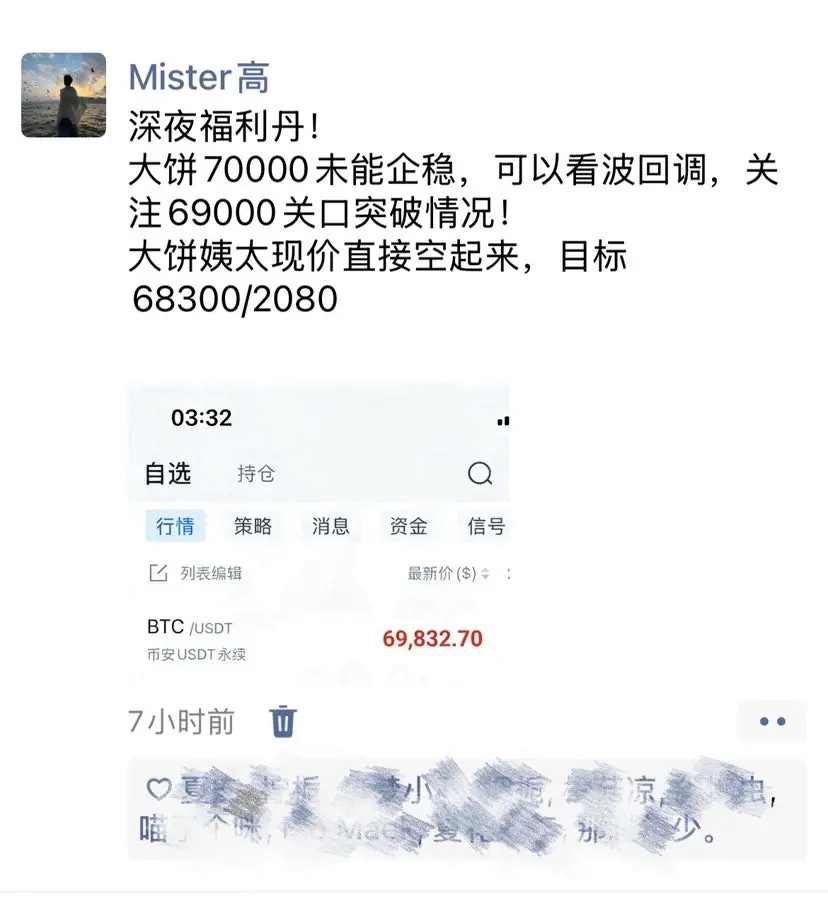Open the 消息 tab
The image size is (828, 904).
[x=330, y=527]
